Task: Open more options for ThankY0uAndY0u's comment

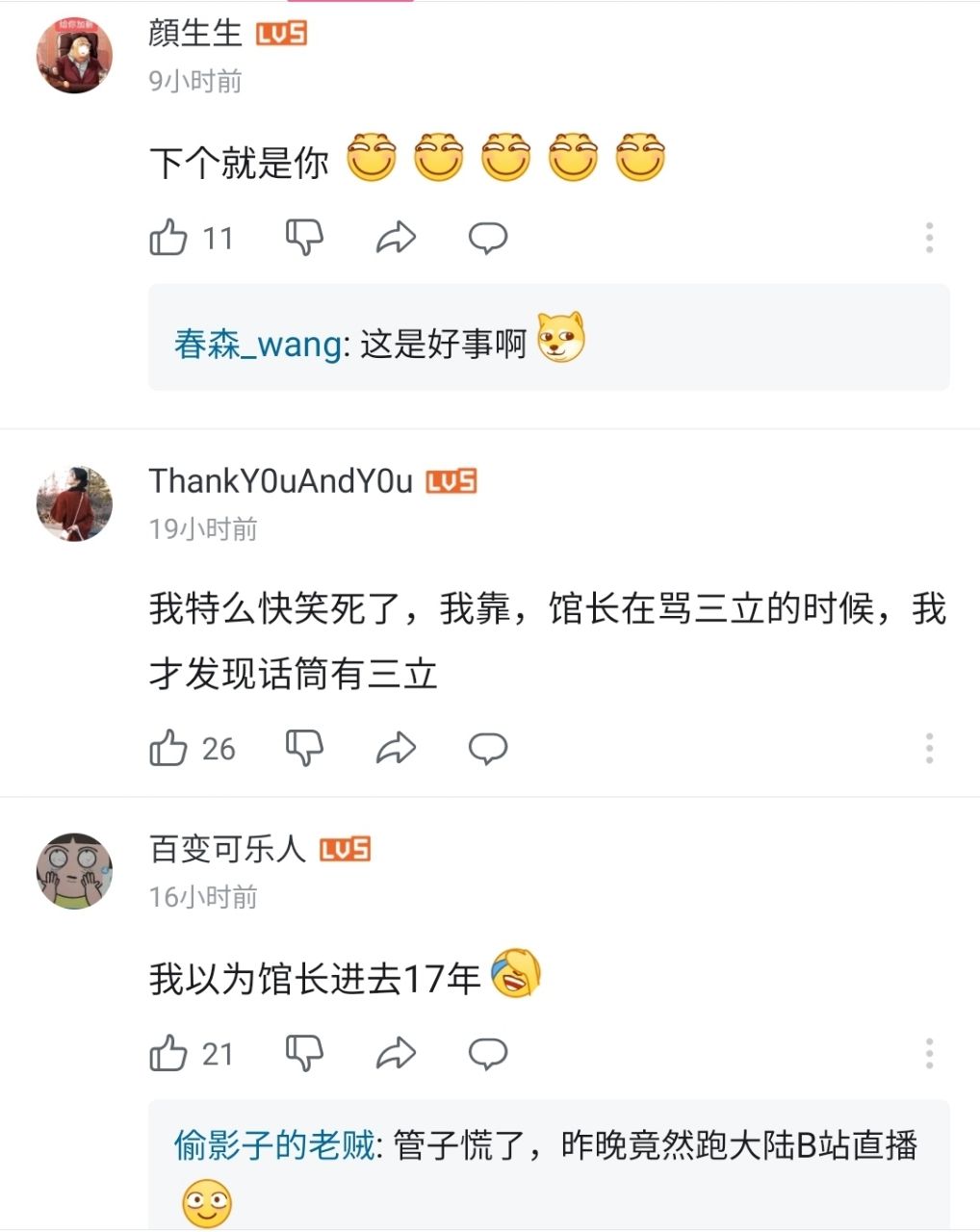Action: 929,748
